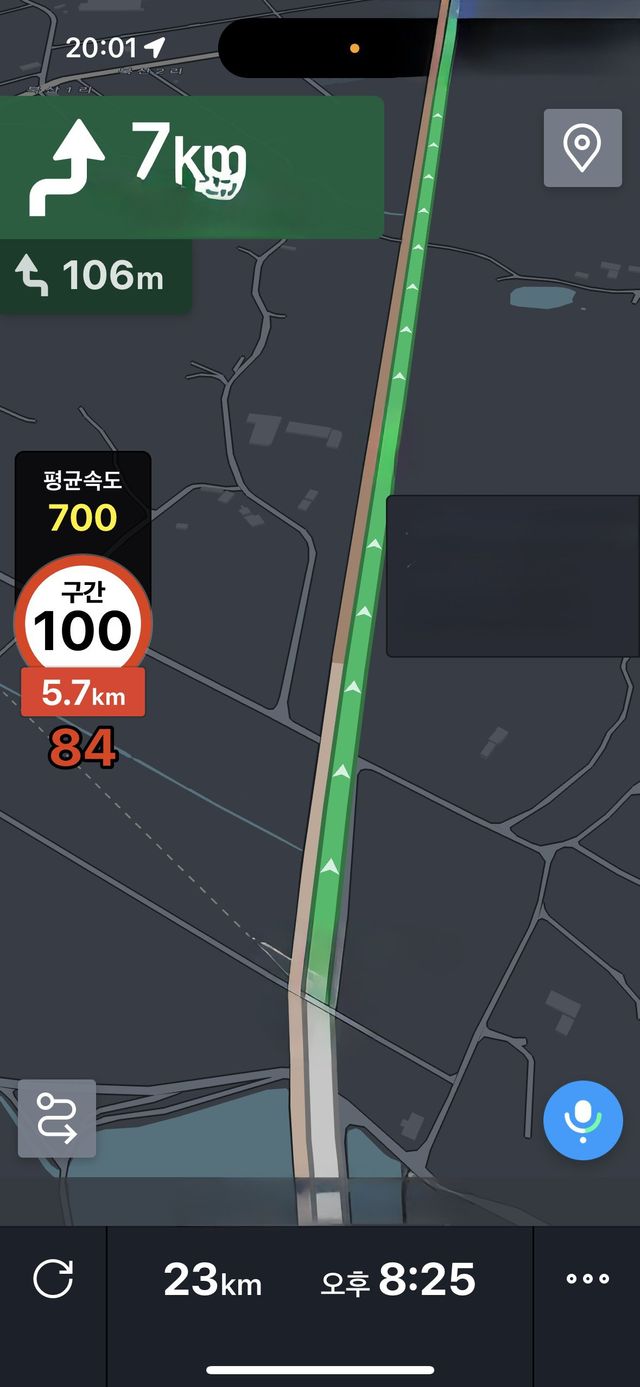Open the three-dot more menu

587,1279
